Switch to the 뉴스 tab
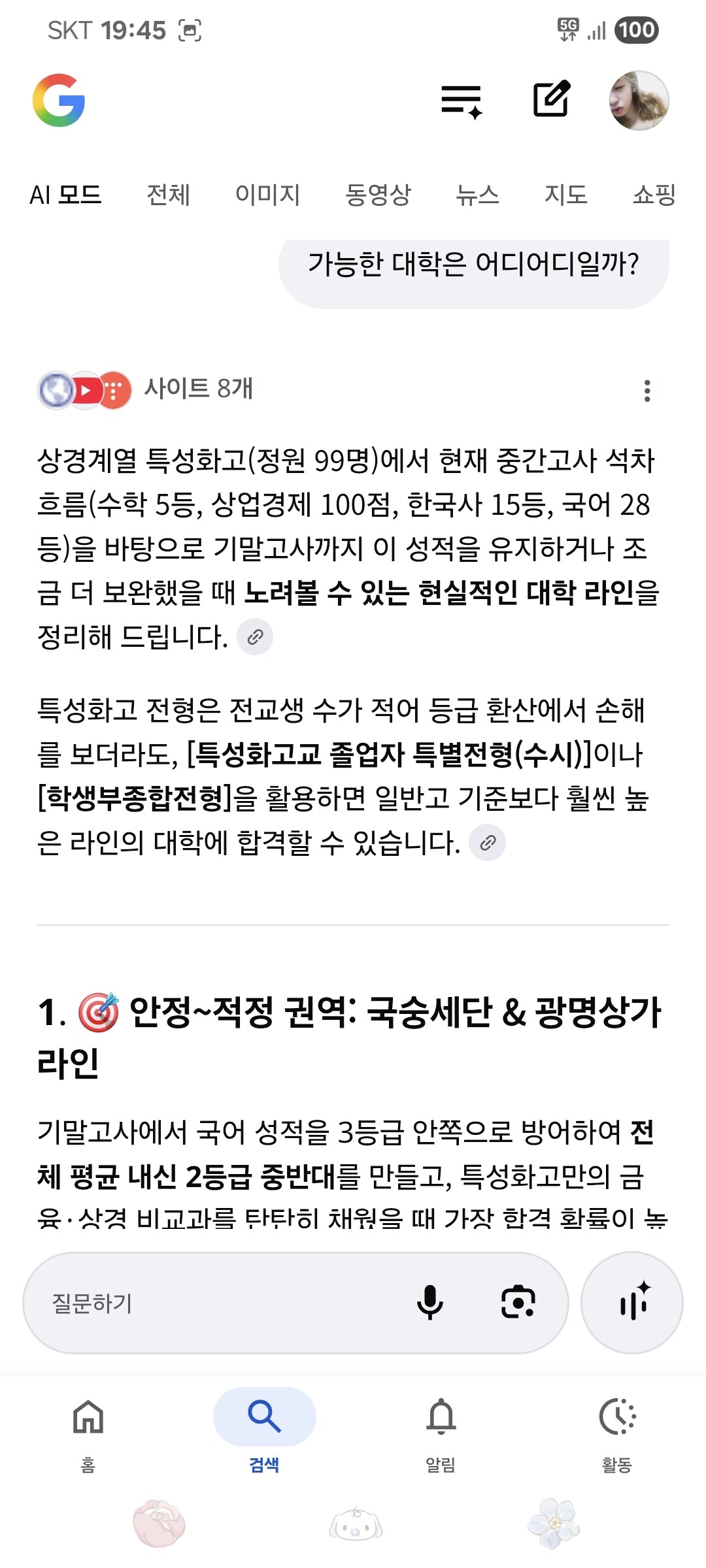This screenshot has height=1568, width=706. 477,195
